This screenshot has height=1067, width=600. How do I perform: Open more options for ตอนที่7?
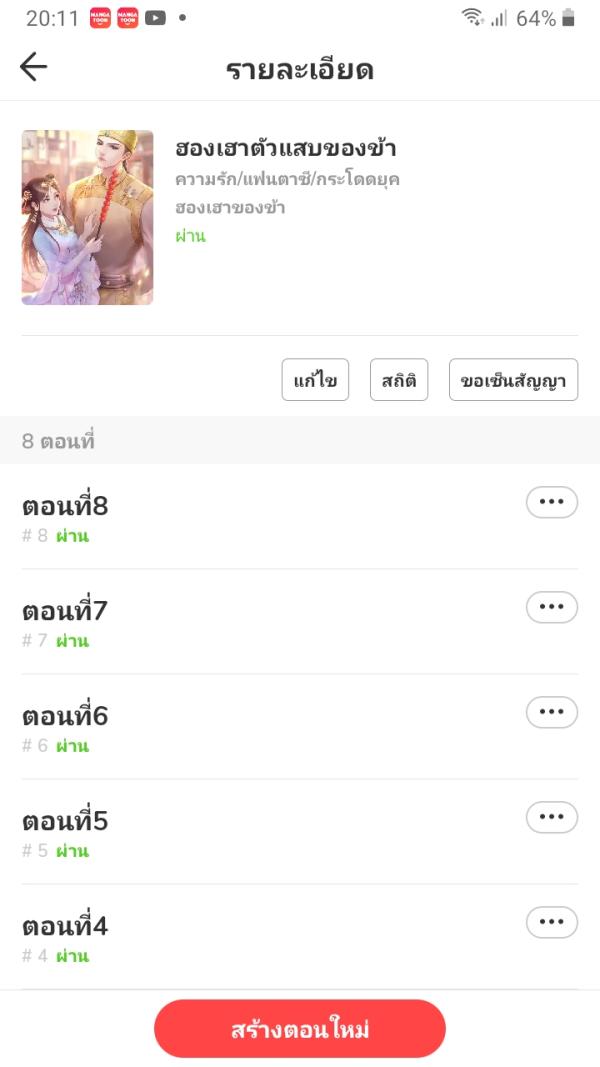pos(551,607)
